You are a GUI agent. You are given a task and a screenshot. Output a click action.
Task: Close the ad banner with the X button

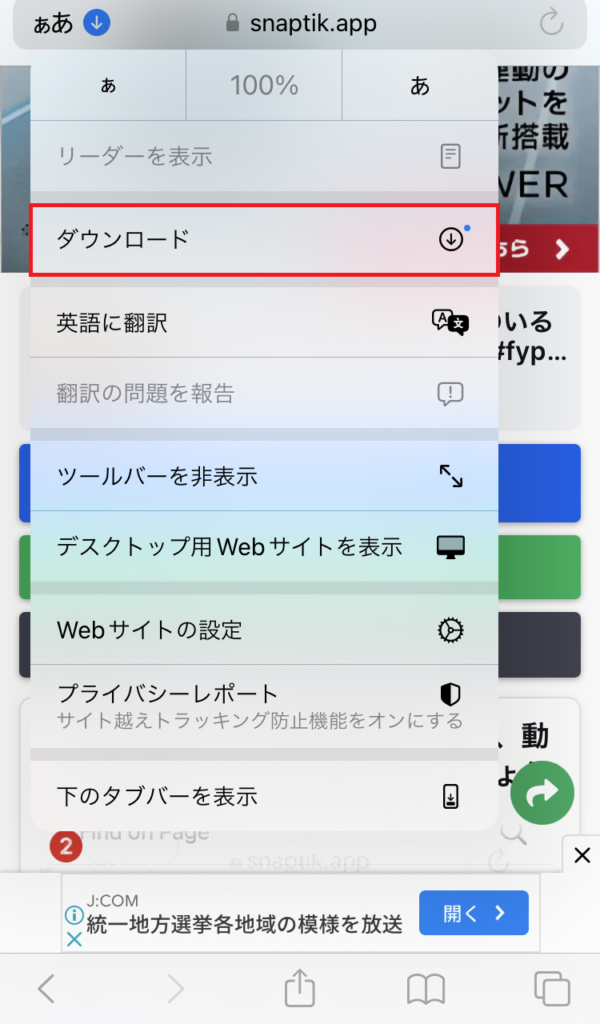(582, 855)
